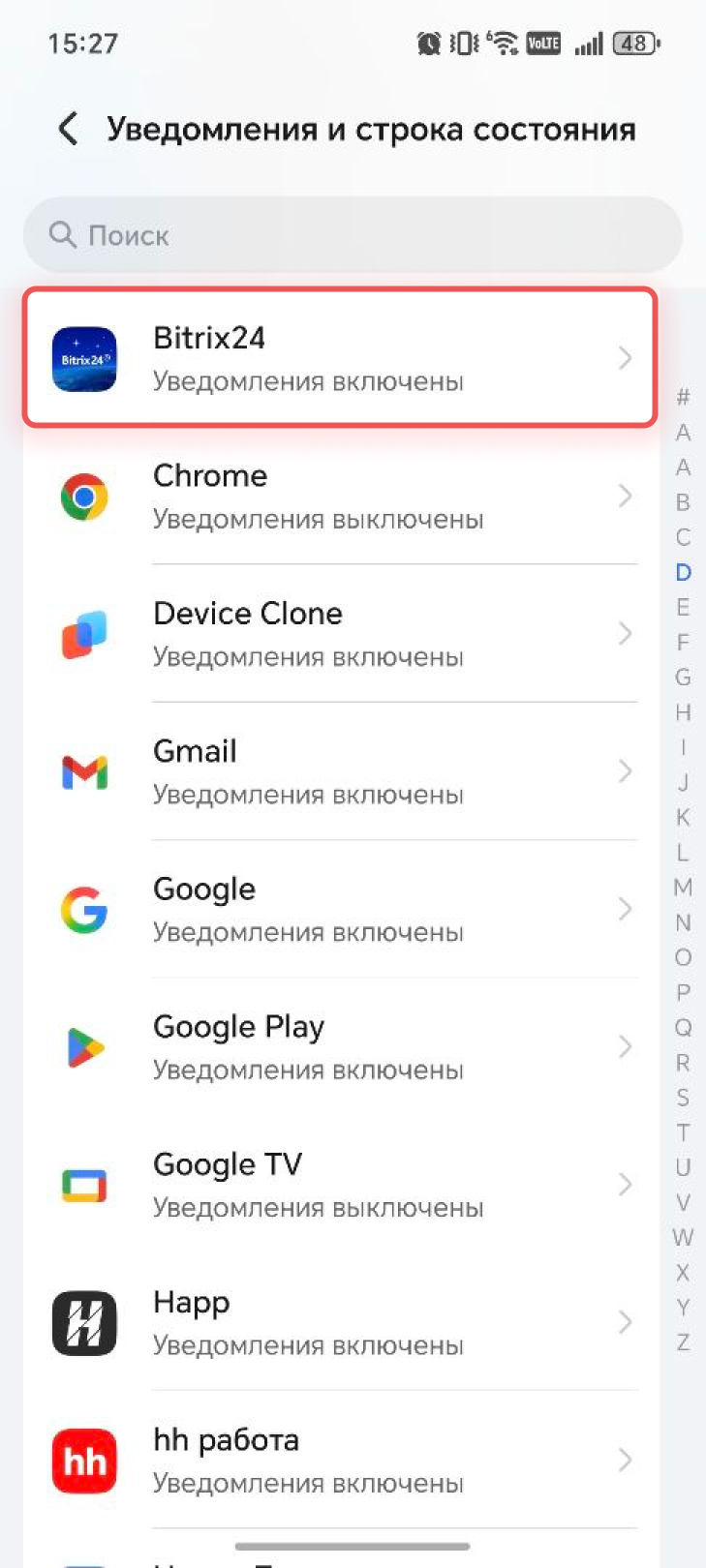
Task: Open Chrome notification settings
Action: pos(341,497)
